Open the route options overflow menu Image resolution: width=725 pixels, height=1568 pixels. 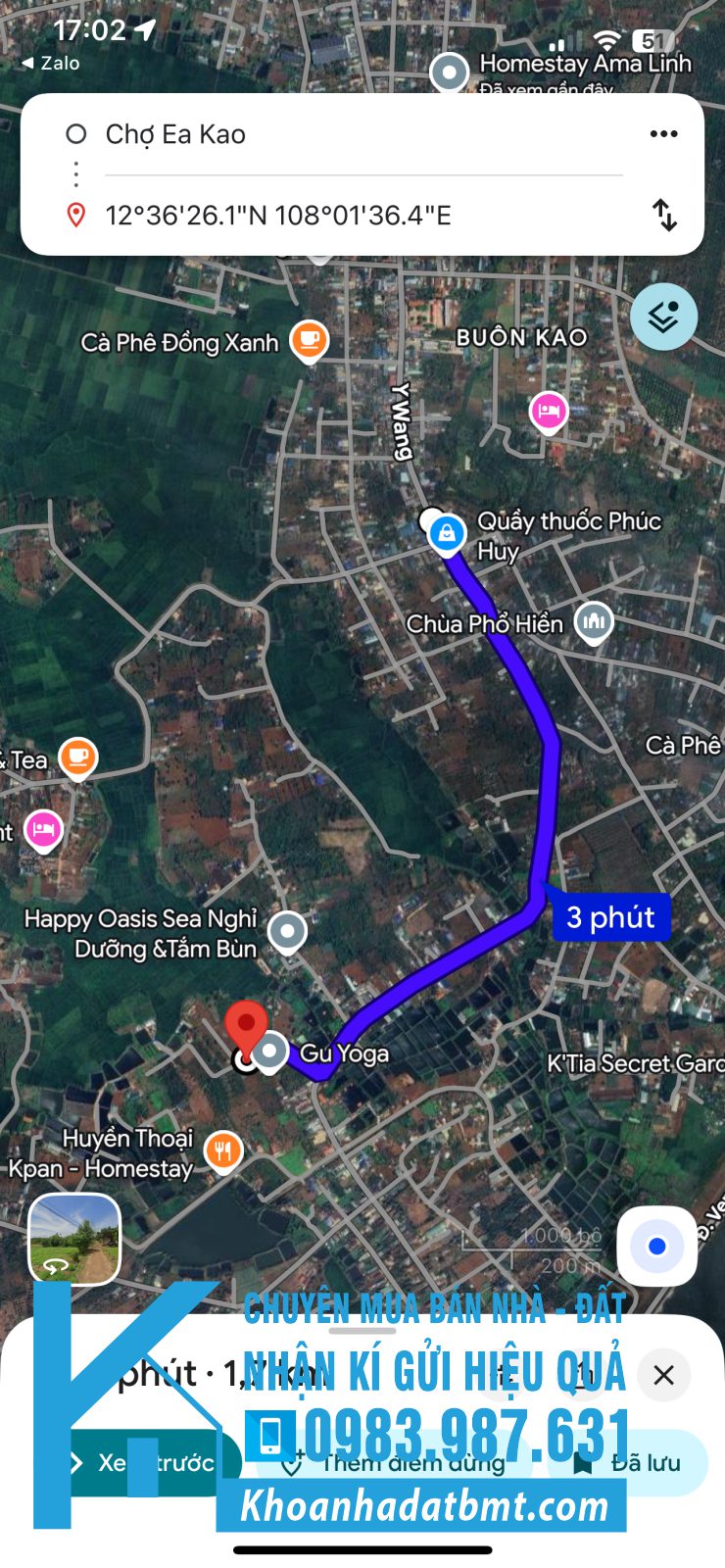pyautogui.click(x=663, y=134)
